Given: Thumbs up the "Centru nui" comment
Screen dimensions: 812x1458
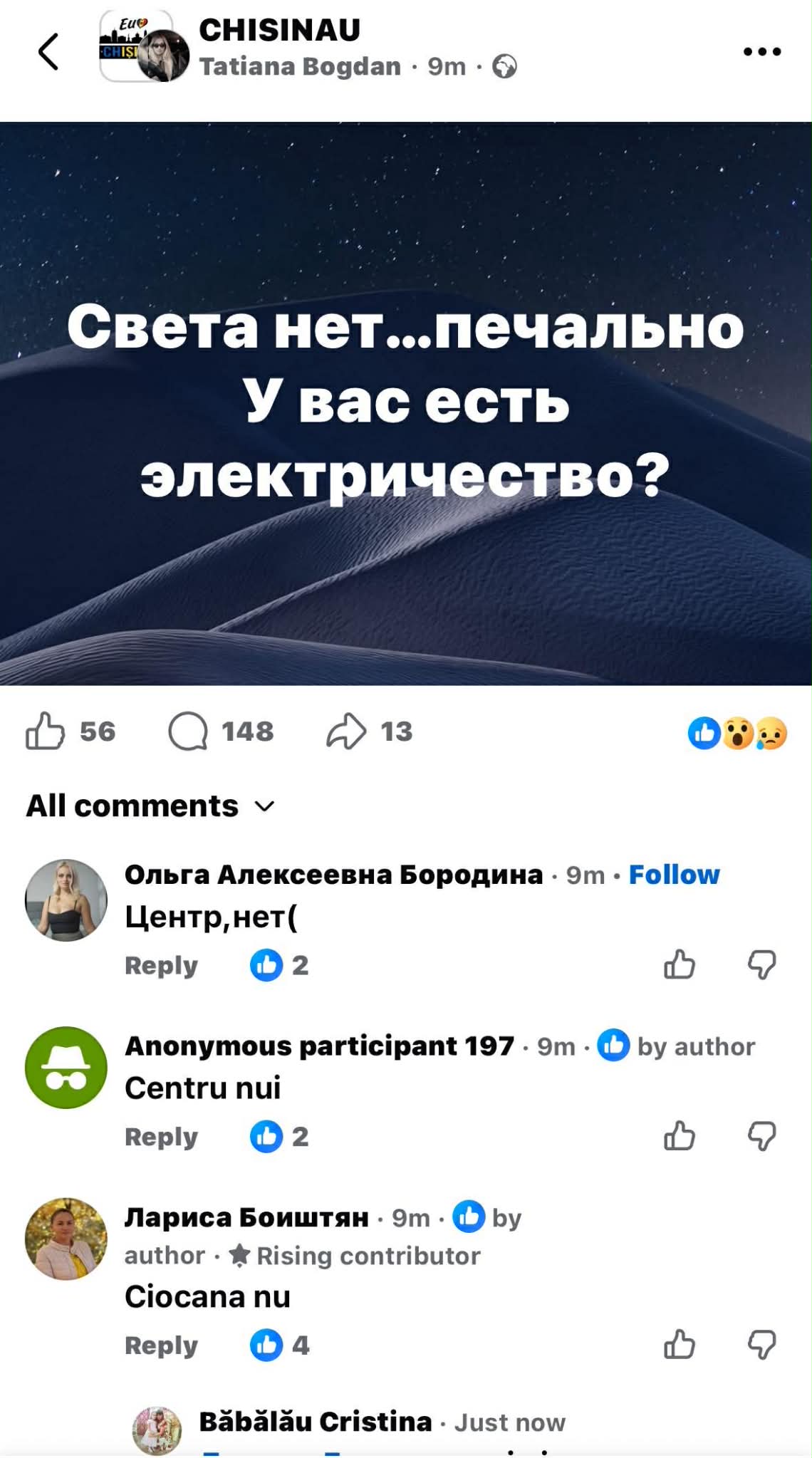Looking at the screenshot, I should click(x=679, y=1137).
